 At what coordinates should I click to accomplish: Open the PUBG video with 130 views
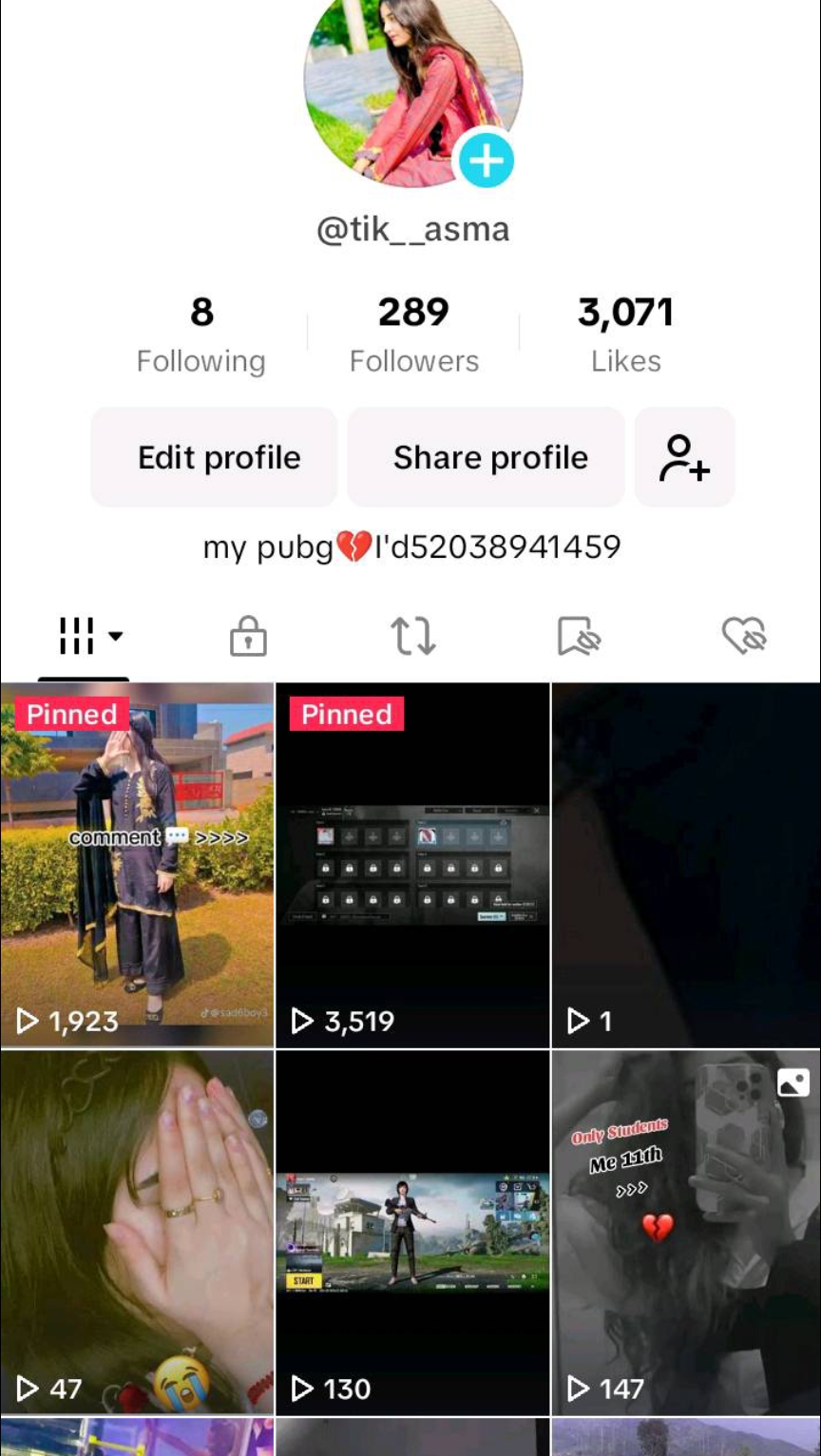click(412, 1233)
